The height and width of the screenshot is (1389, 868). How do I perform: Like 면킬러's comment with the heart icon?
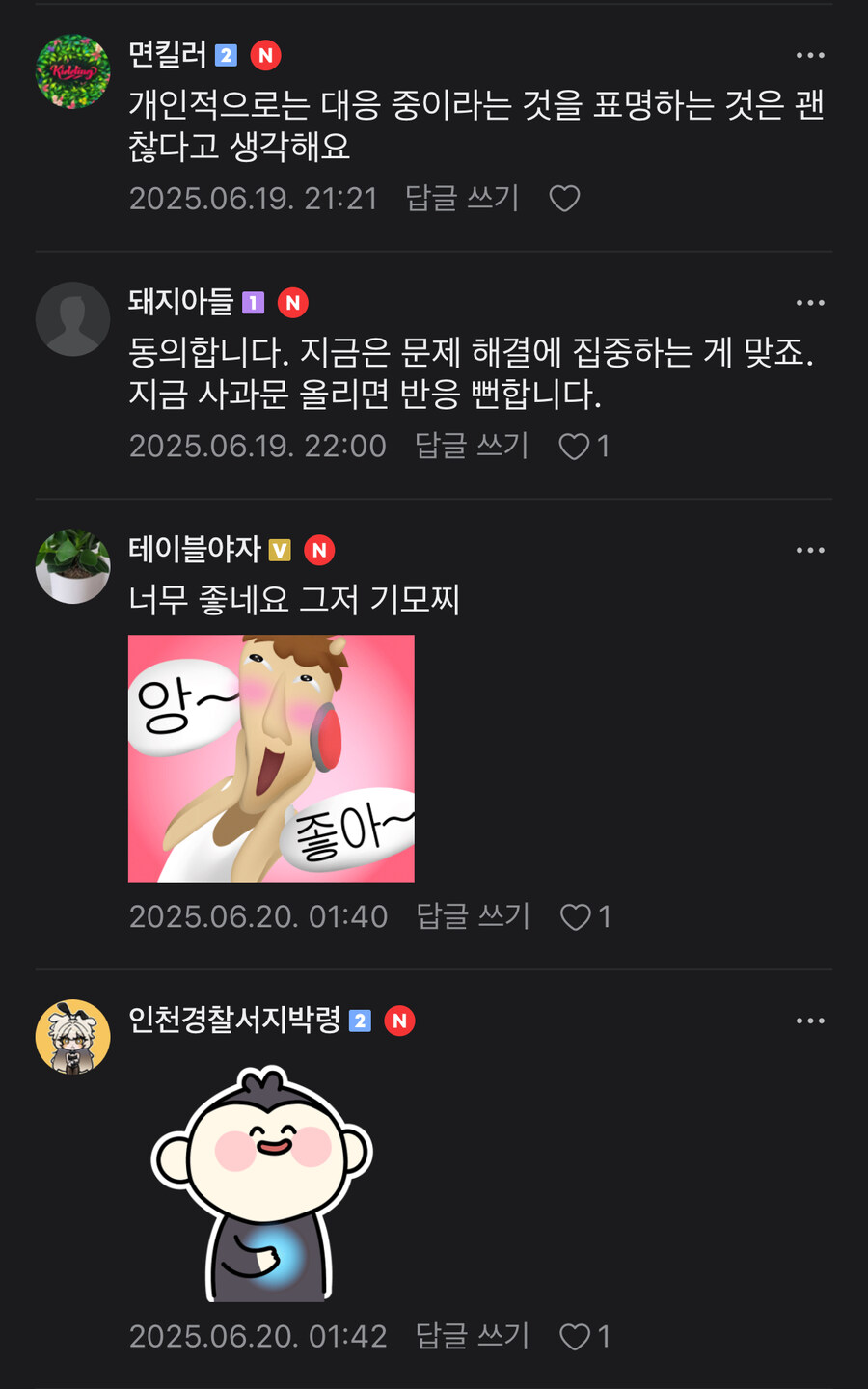pos(564,199)
